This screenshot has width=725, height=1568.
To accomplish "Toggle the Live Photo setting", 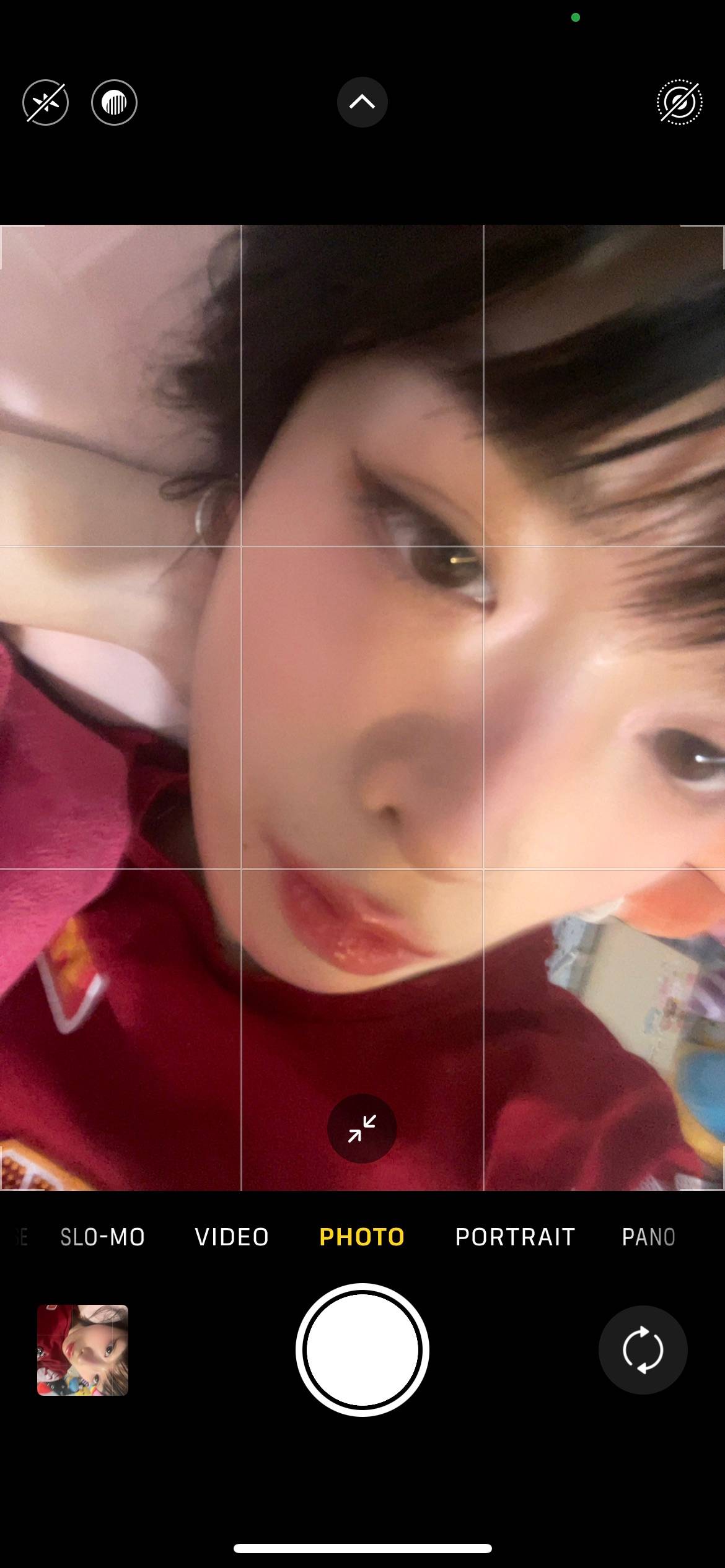I will pyautogui.click(x=679, y=103).
